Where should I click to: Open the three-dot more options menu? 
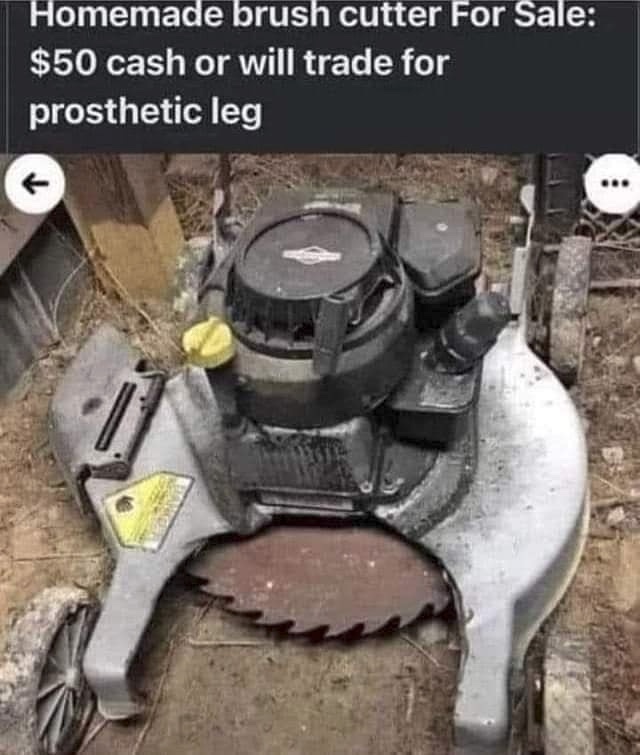click(x=613, y=185)
